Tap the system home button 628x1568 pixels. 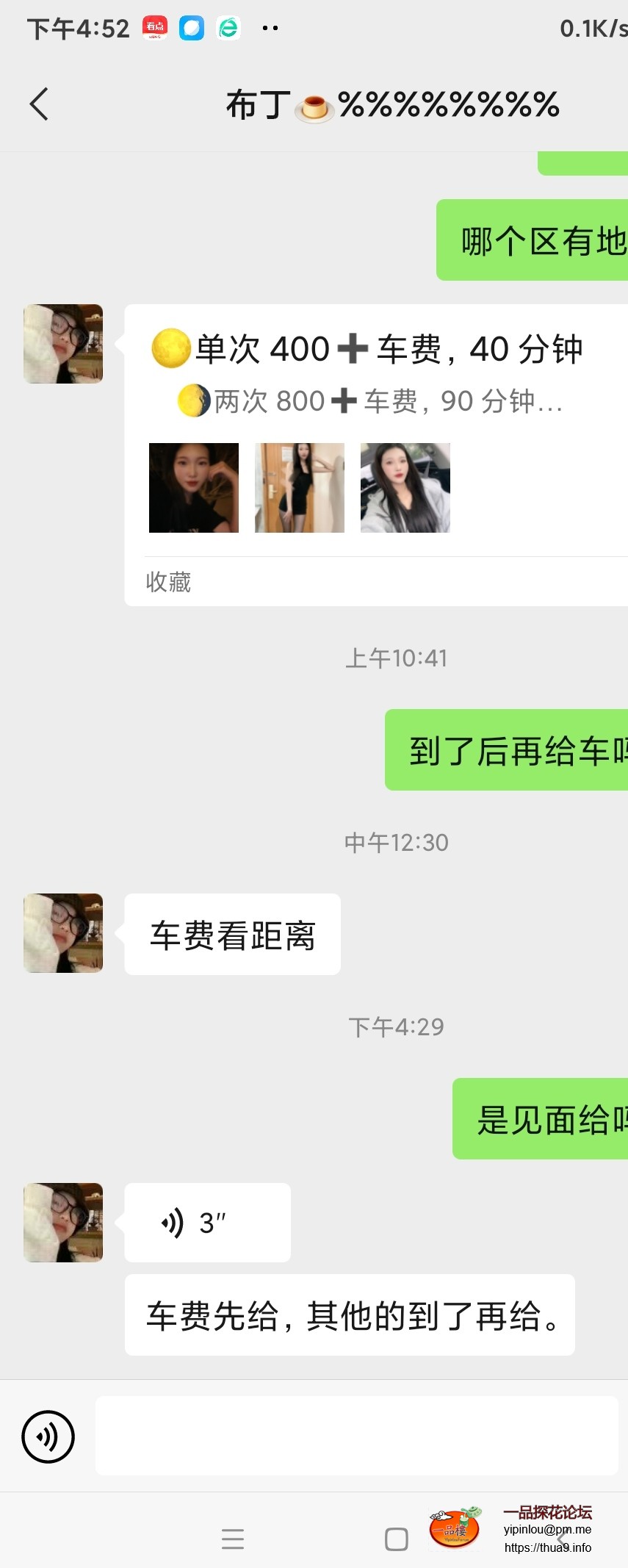point(396,1539)
